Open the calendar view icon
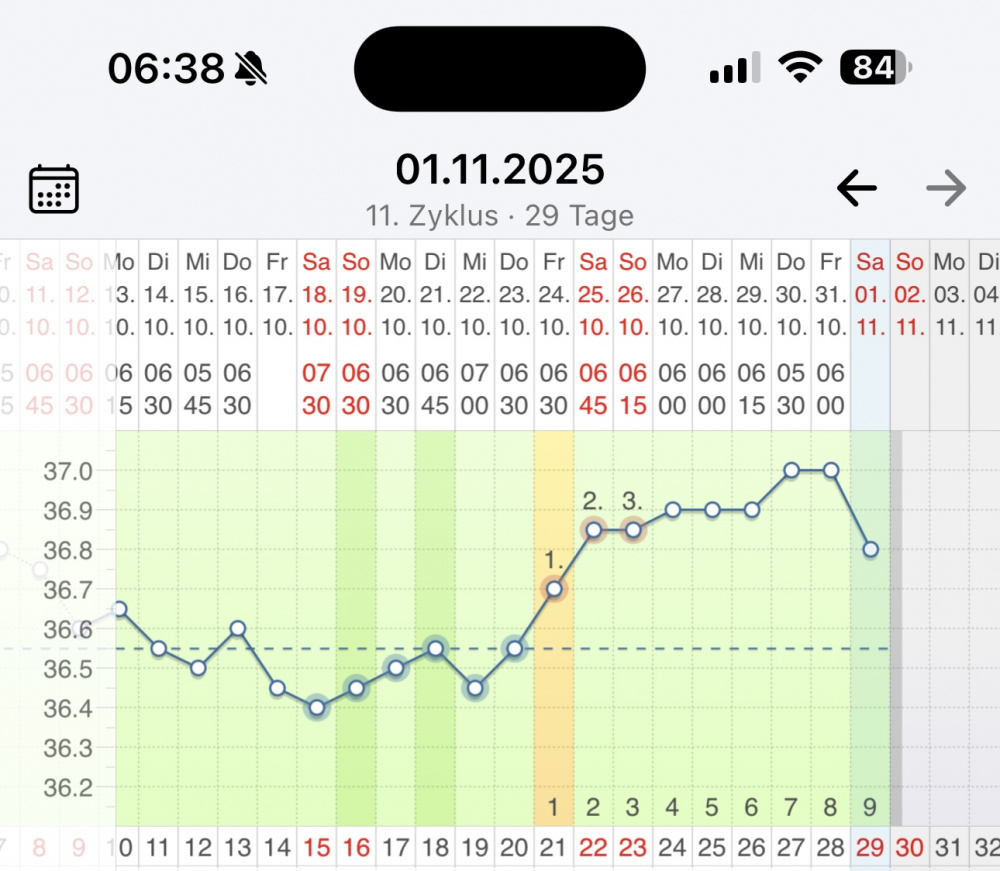This screenshot has height=871, width=1000. click(54, 189)
